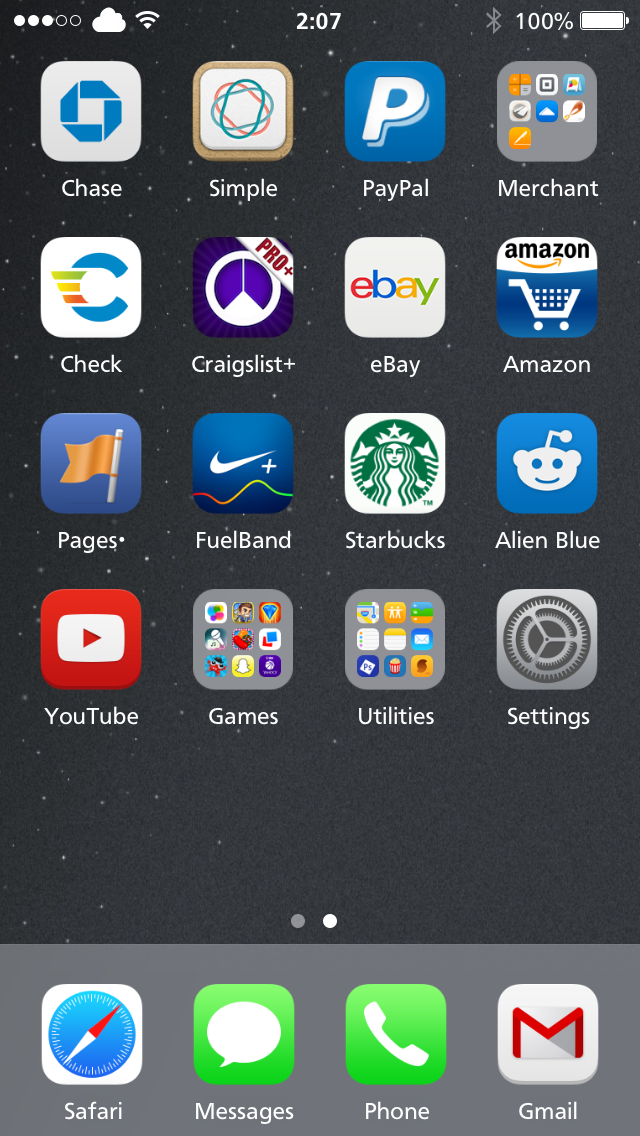The width and height of the screenshot is (640, 1136).
Task: Open the Pages app
Action: [91, 463]
